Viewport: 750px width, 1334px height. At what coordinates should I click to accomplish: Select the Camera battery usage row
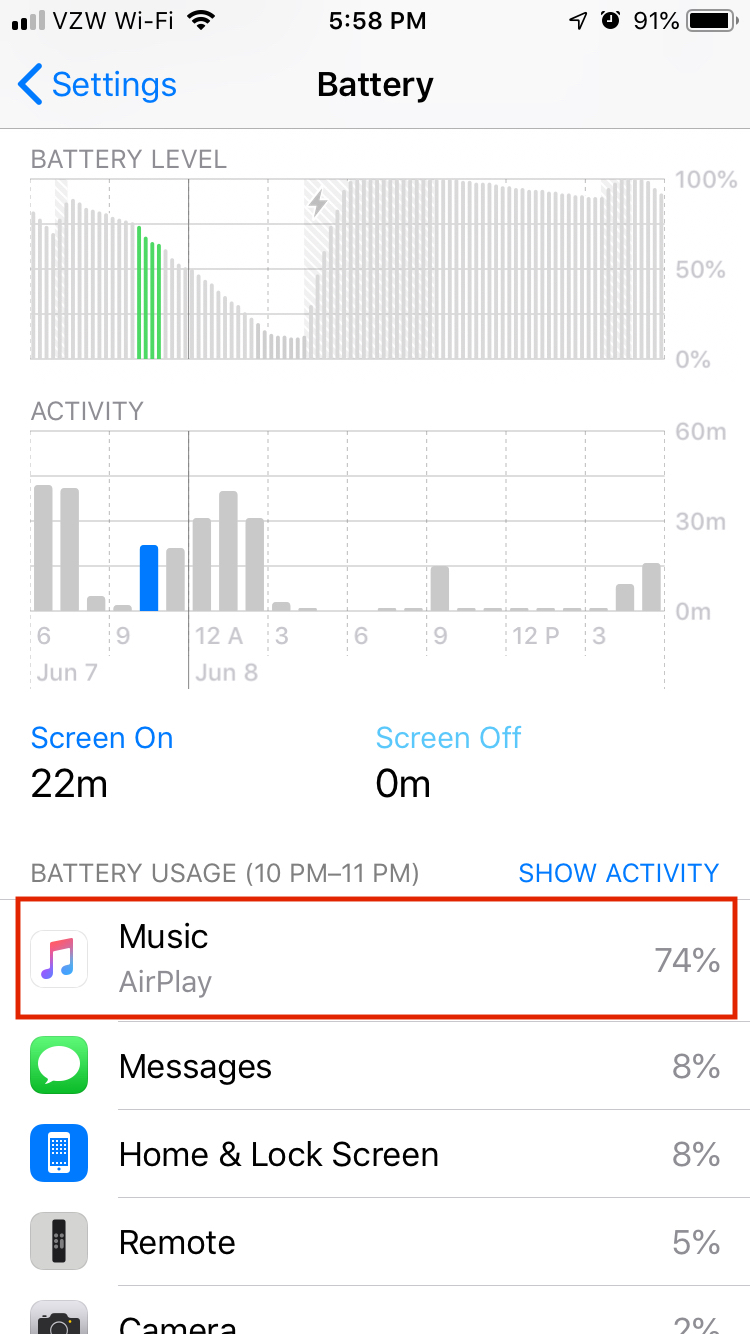(x=375, y=1320)
